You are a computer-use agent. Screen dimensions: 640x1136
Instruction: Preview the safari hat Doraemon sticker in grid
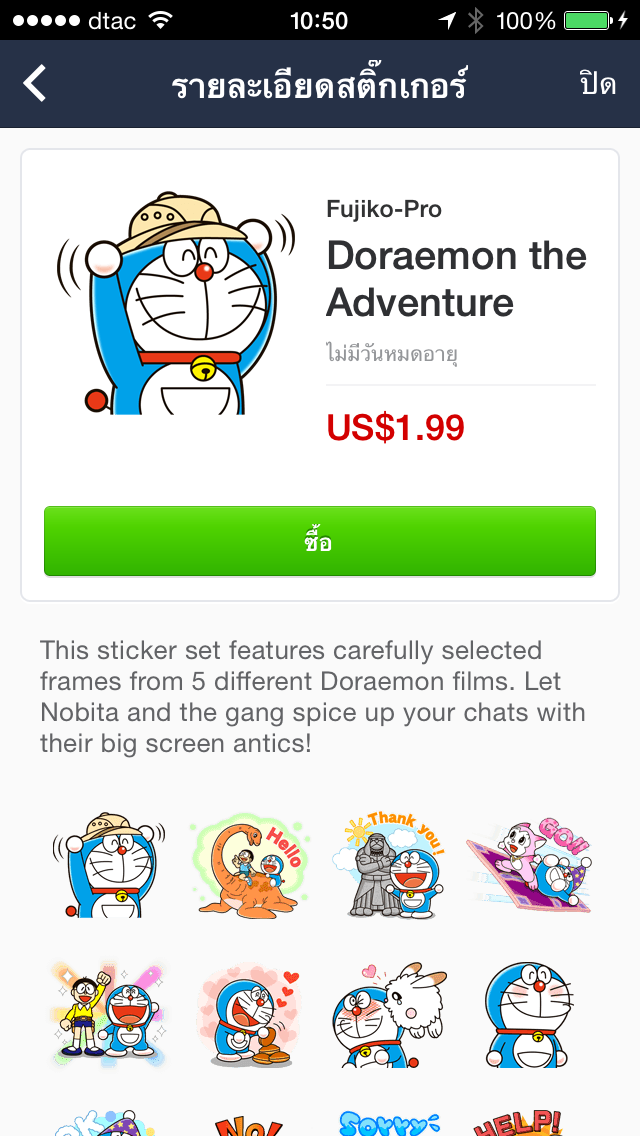point(110,866)
